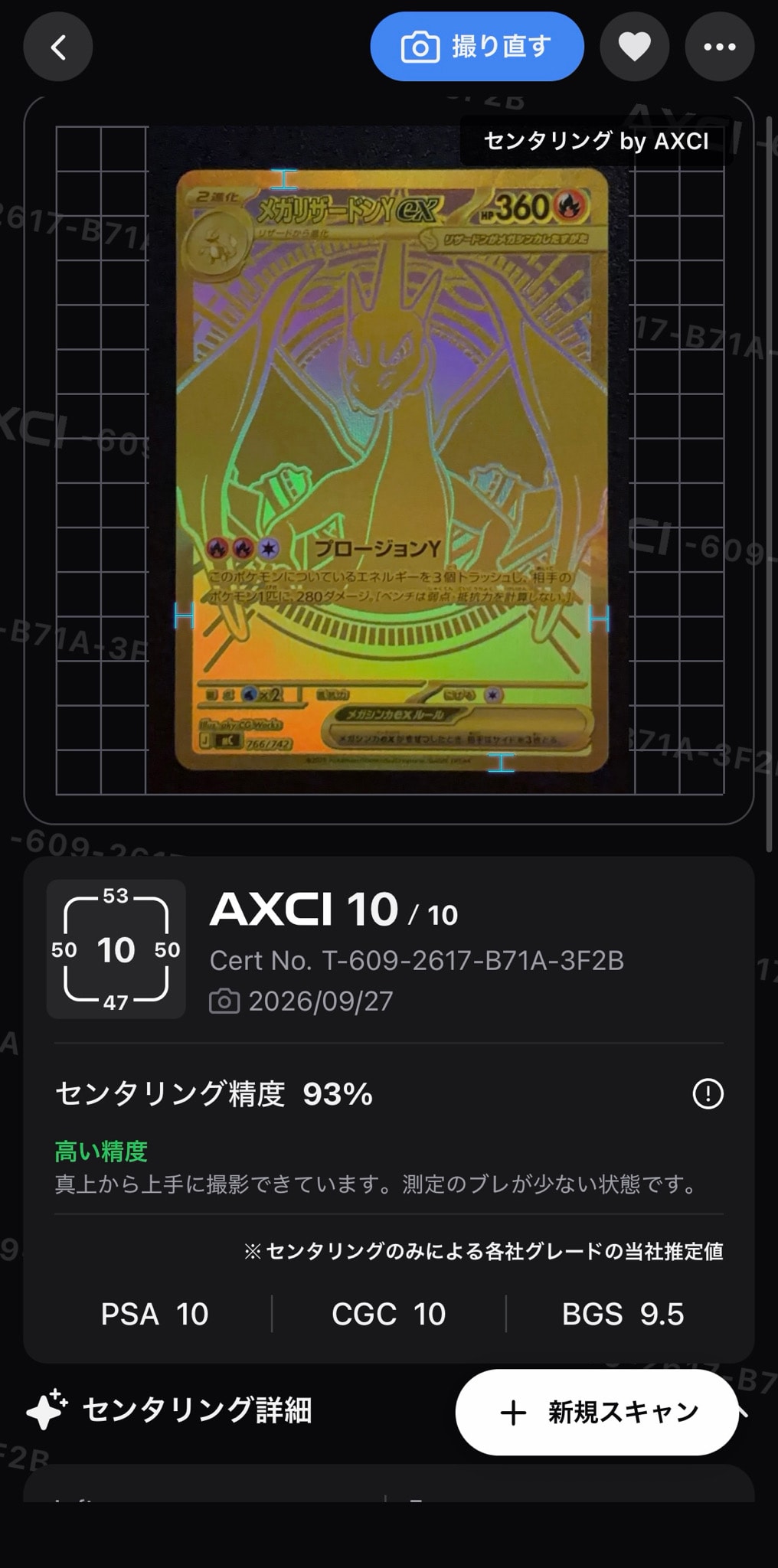Screen dimensions: 778x1568
Task: Open the scanned card image
Action: coord(392,469)
